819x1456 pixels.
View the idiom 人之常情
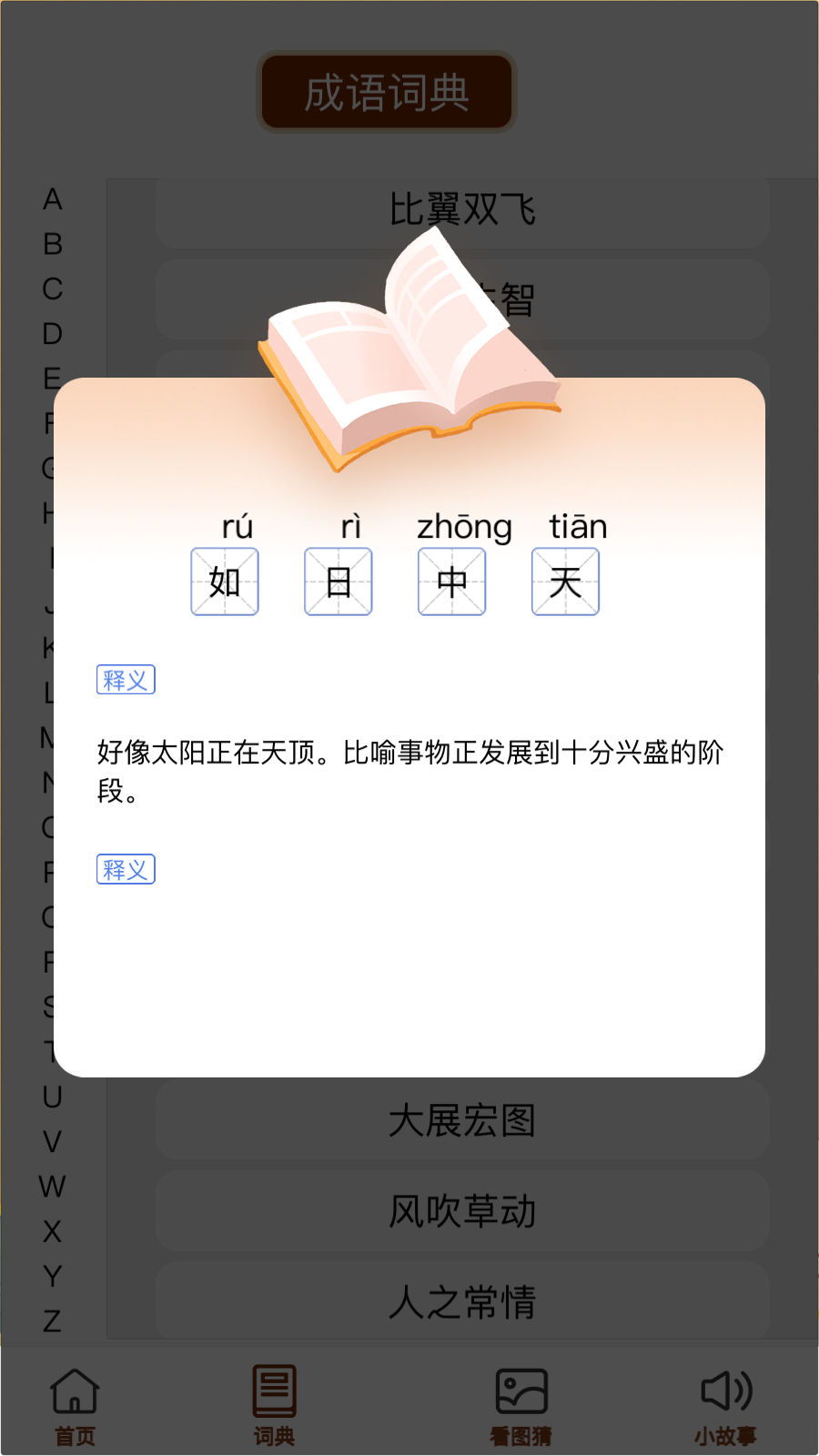pyautogui.click(x=462, y=1301)
